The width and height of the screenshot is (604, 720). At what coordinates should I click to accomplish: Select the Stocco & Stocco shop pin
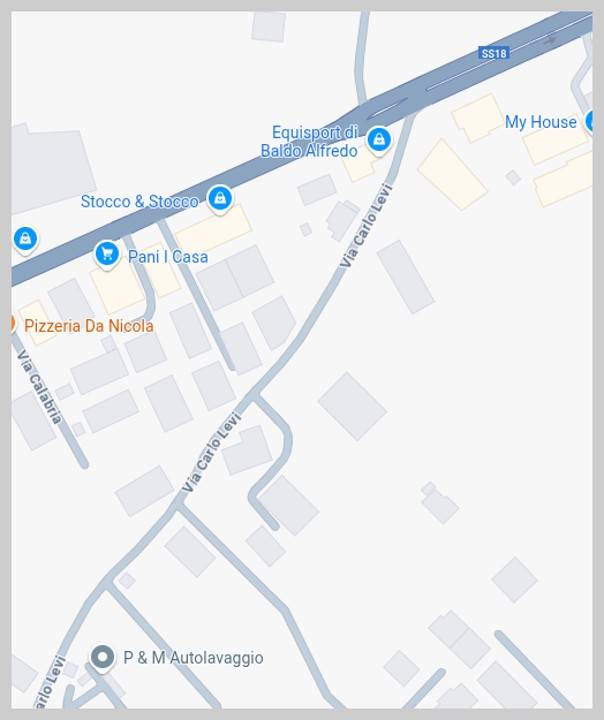click(x=219, y=199)
